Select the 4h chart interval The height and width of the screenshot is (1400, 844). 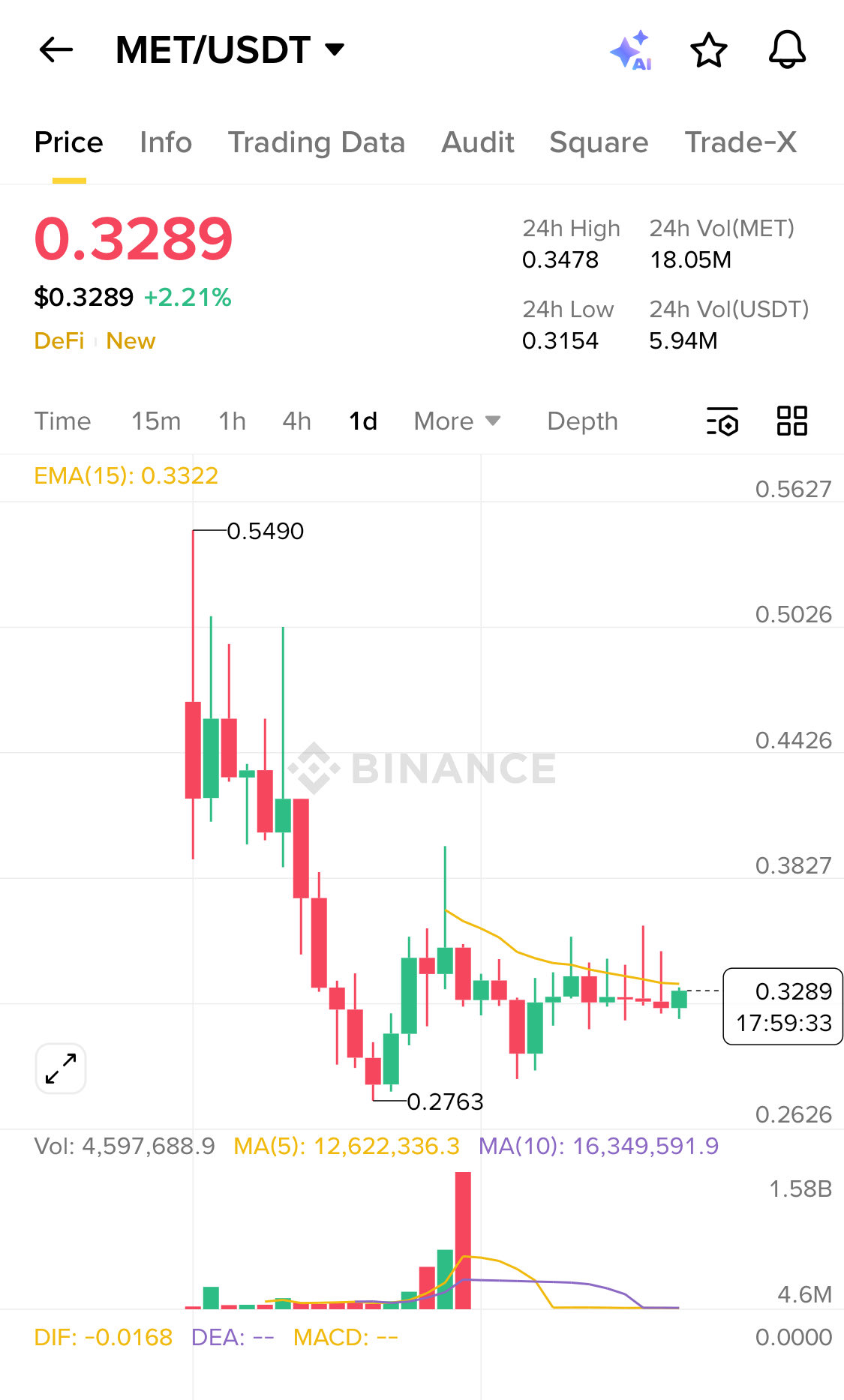[296, 421]
